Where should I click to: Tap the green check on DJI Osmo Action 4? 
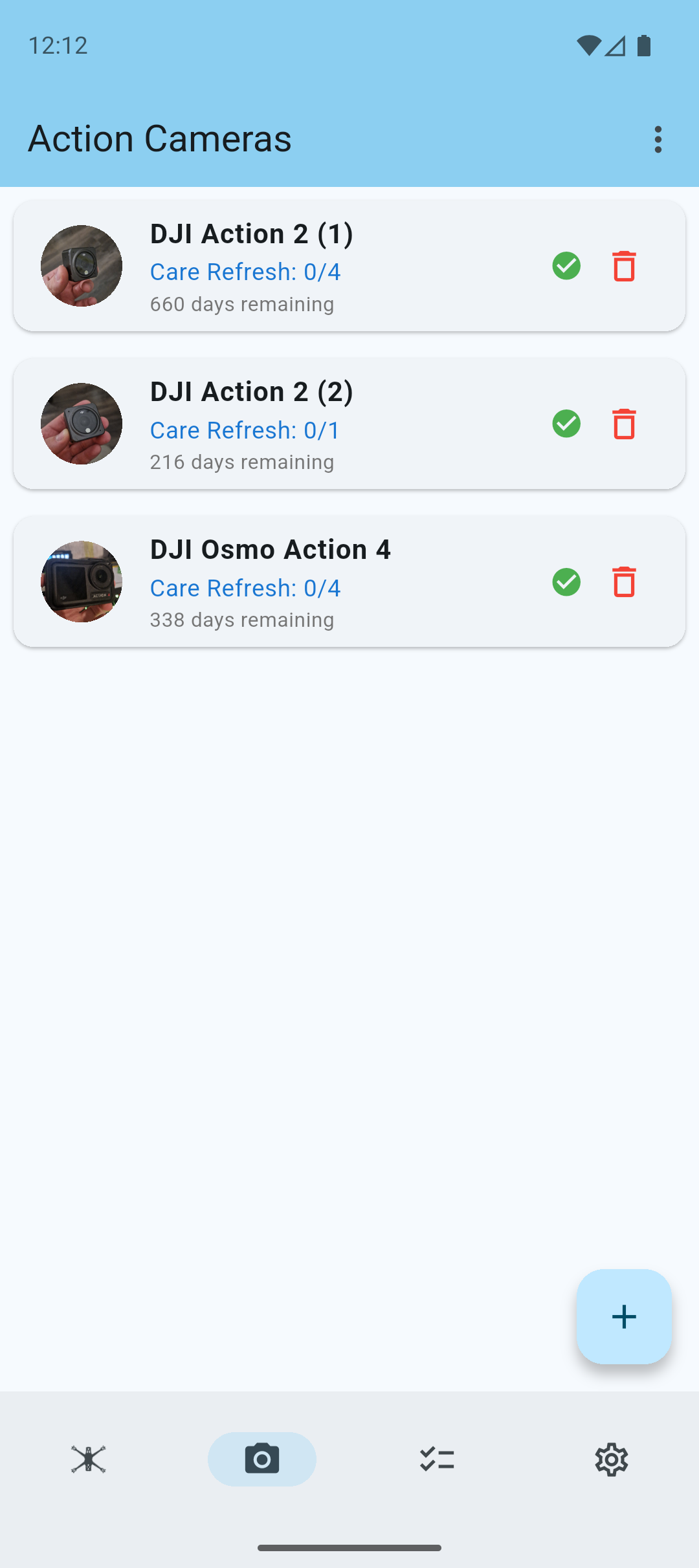pyautogui.click(x=566, y=582)
